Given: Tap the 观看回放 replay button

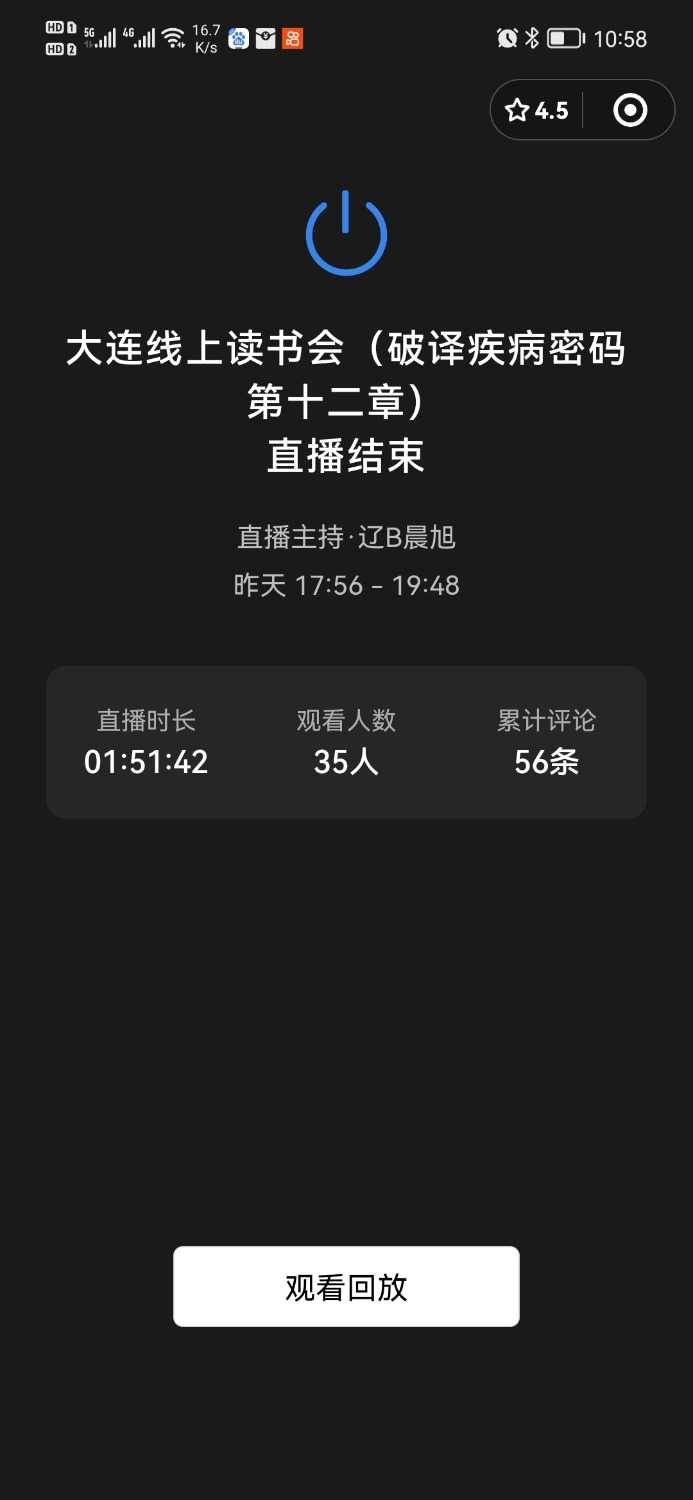Looking at the screenshot, I should (x=346, y=1286).
